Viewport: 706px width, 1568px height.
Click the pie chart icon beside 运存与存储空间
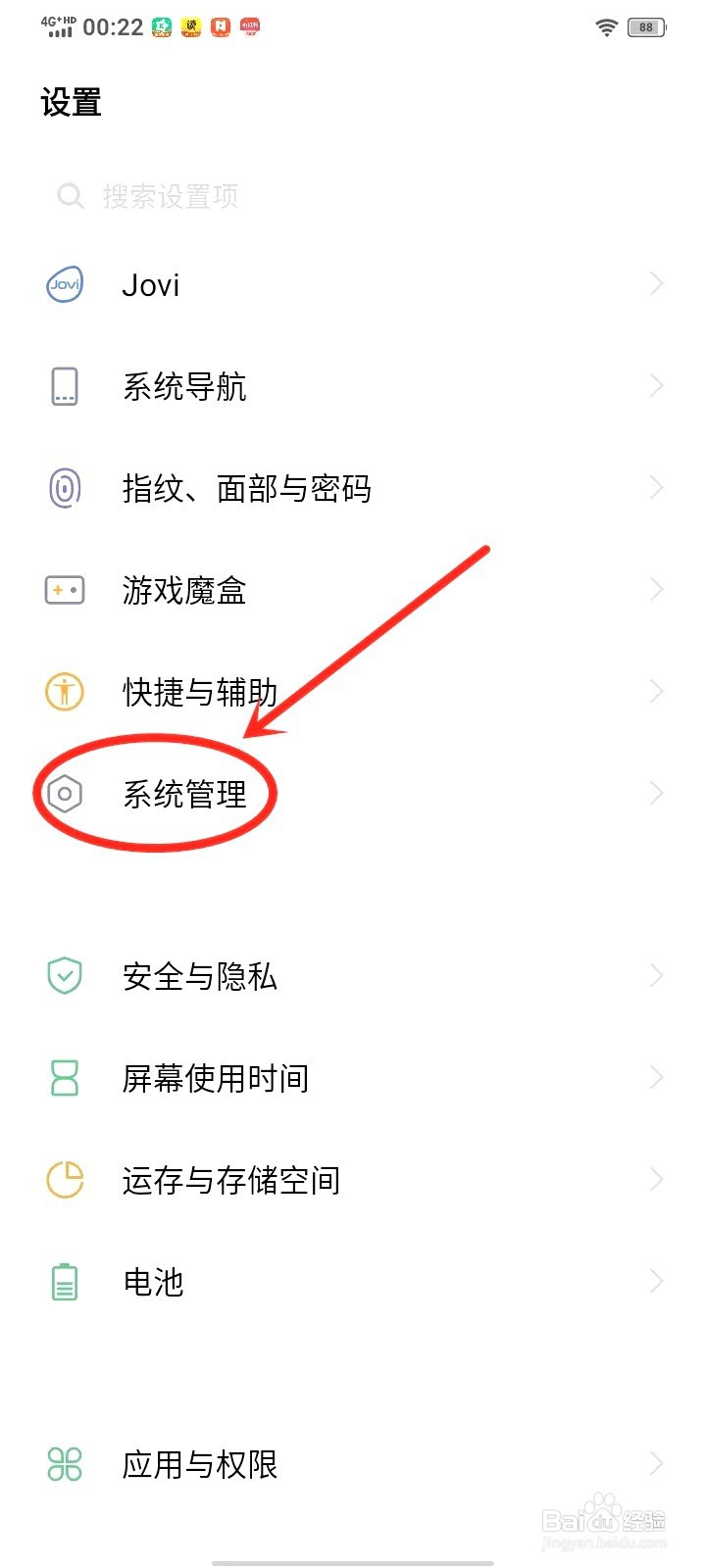[x=63, y=1179]
